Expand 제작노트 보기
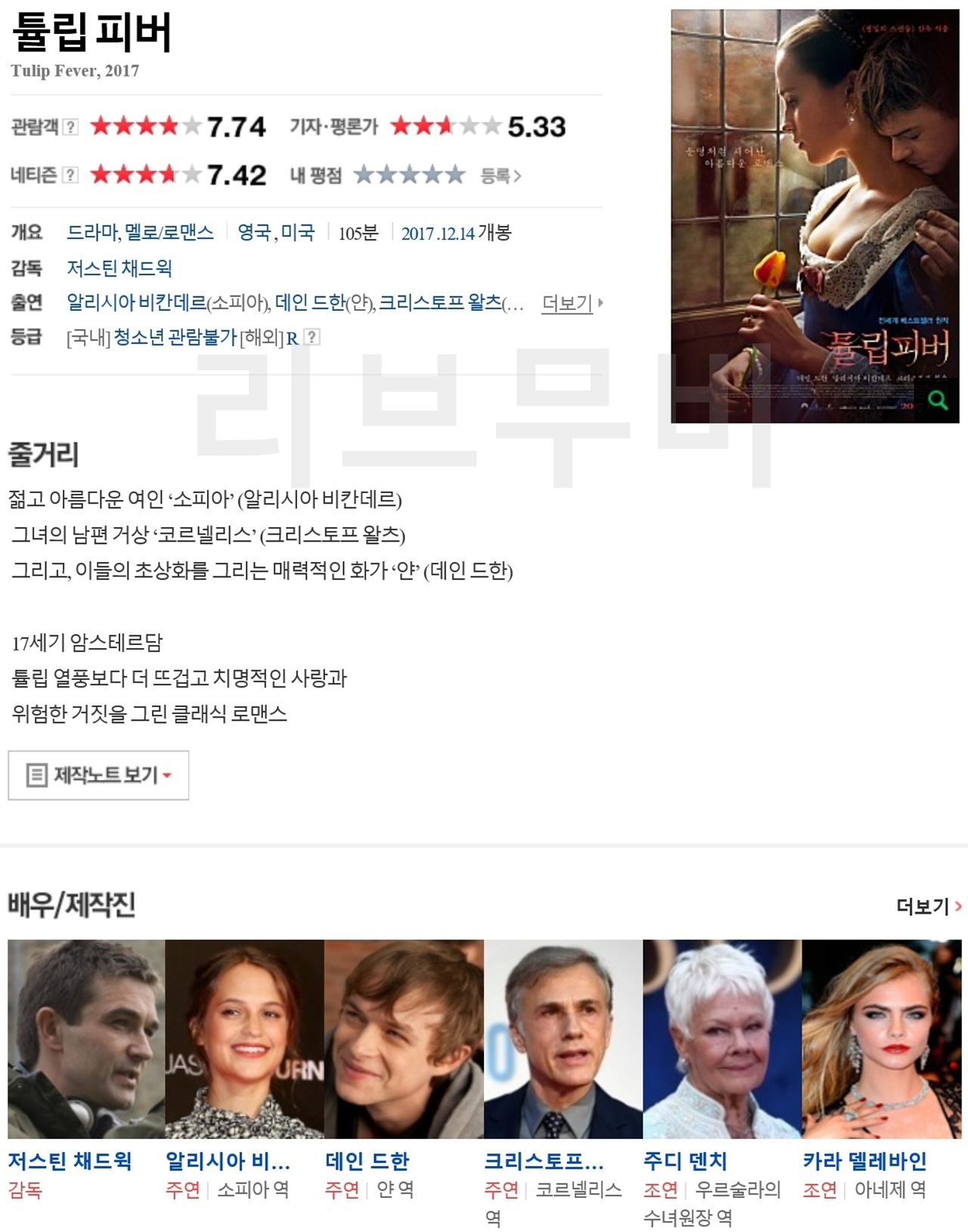The width and height of the screenshot is (968, 1232). 98,775
